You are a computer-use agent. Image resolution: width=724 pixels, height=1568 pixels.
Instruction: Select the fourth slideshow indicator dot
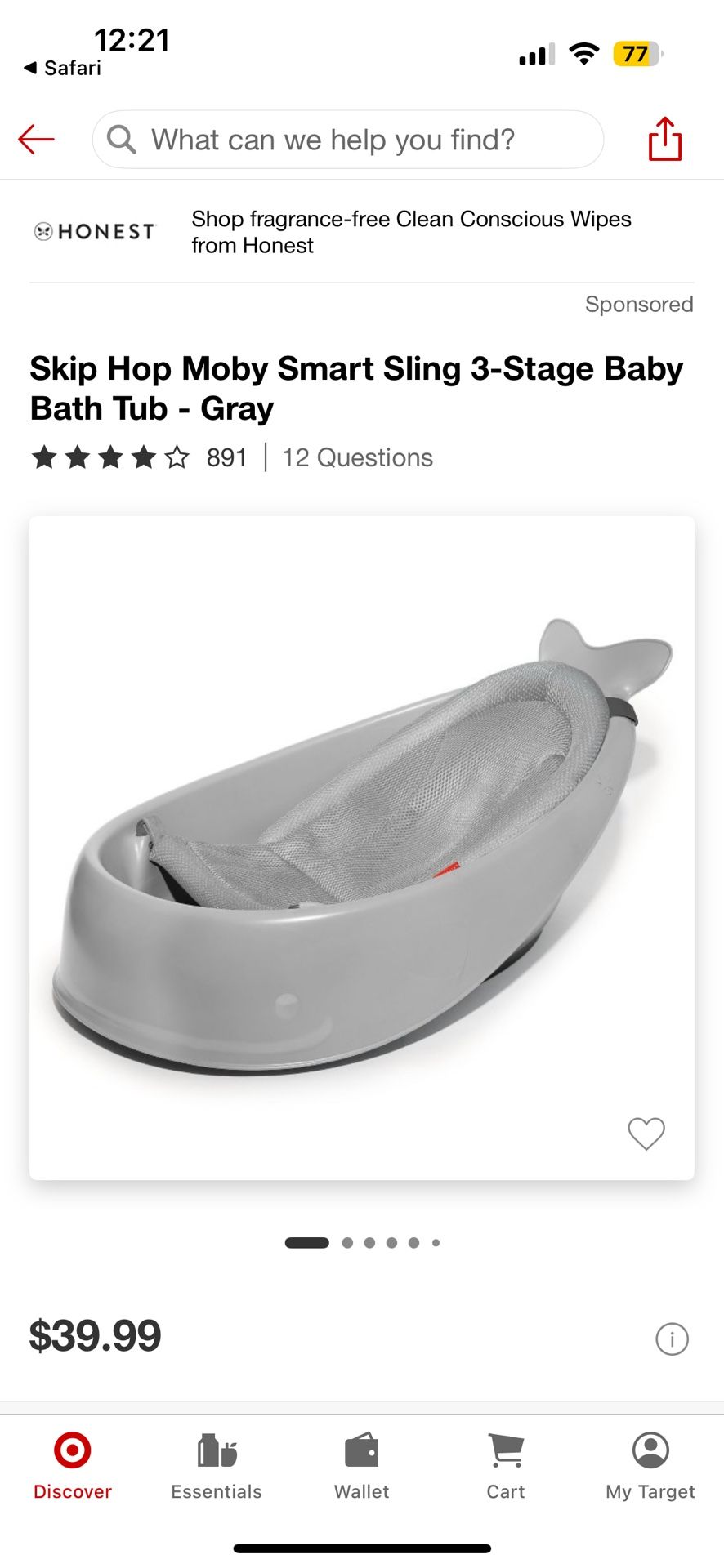click(391, 1242)
